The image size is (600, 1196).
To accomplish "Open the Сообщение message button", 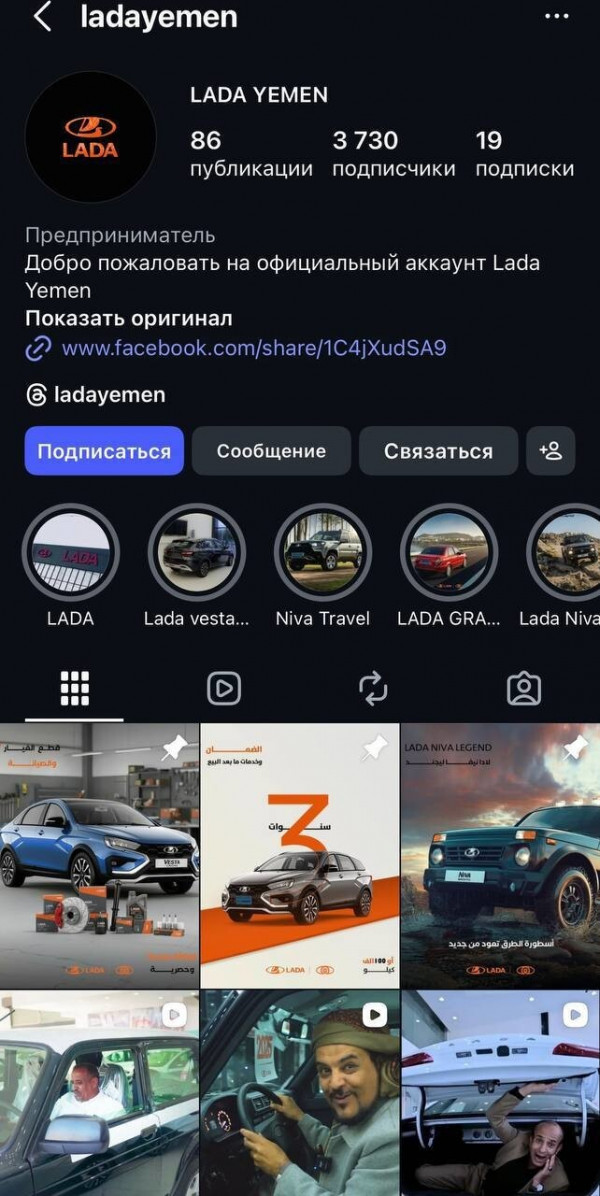I will click(271, 451).
